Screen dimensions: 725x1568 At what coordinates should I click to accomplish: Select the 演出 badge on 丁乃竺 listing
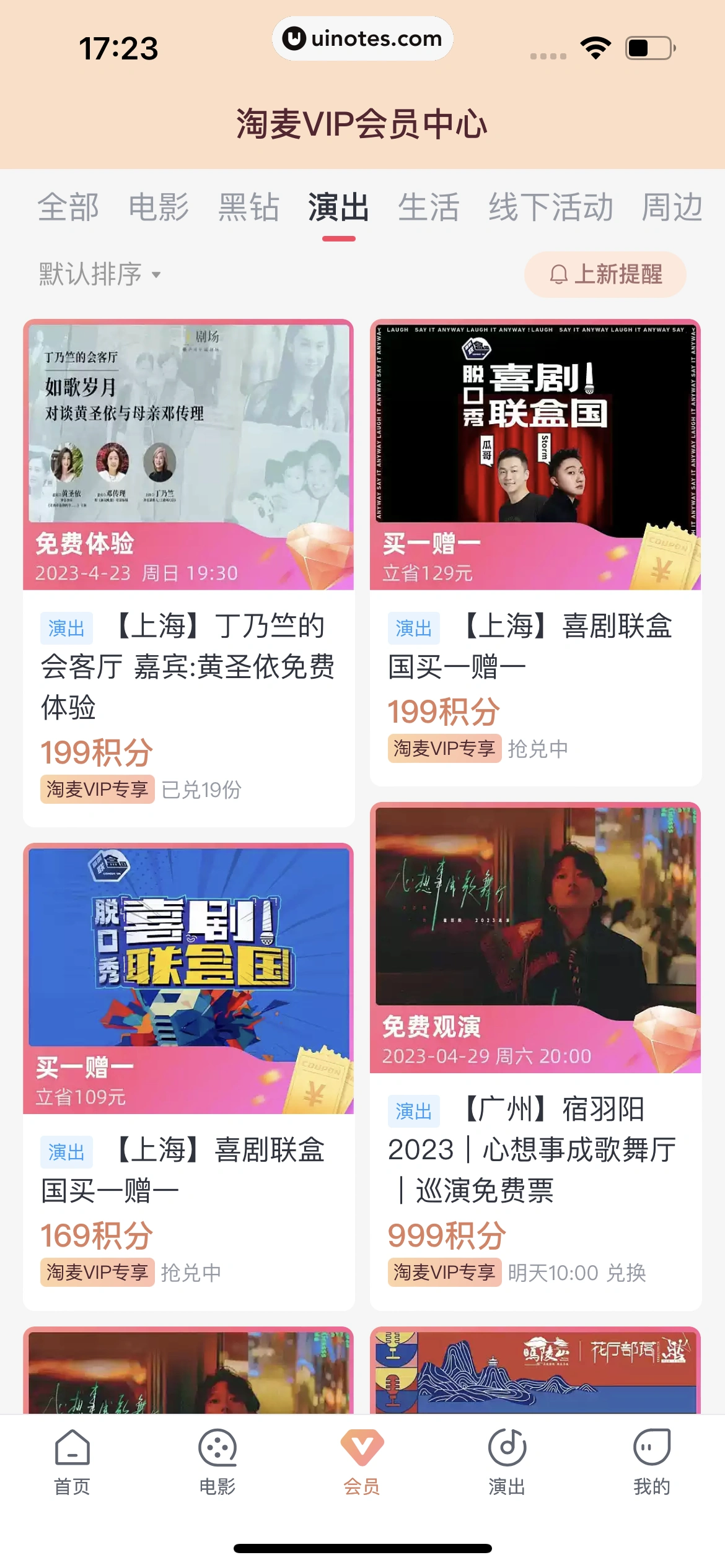click(x=67, y=627)
